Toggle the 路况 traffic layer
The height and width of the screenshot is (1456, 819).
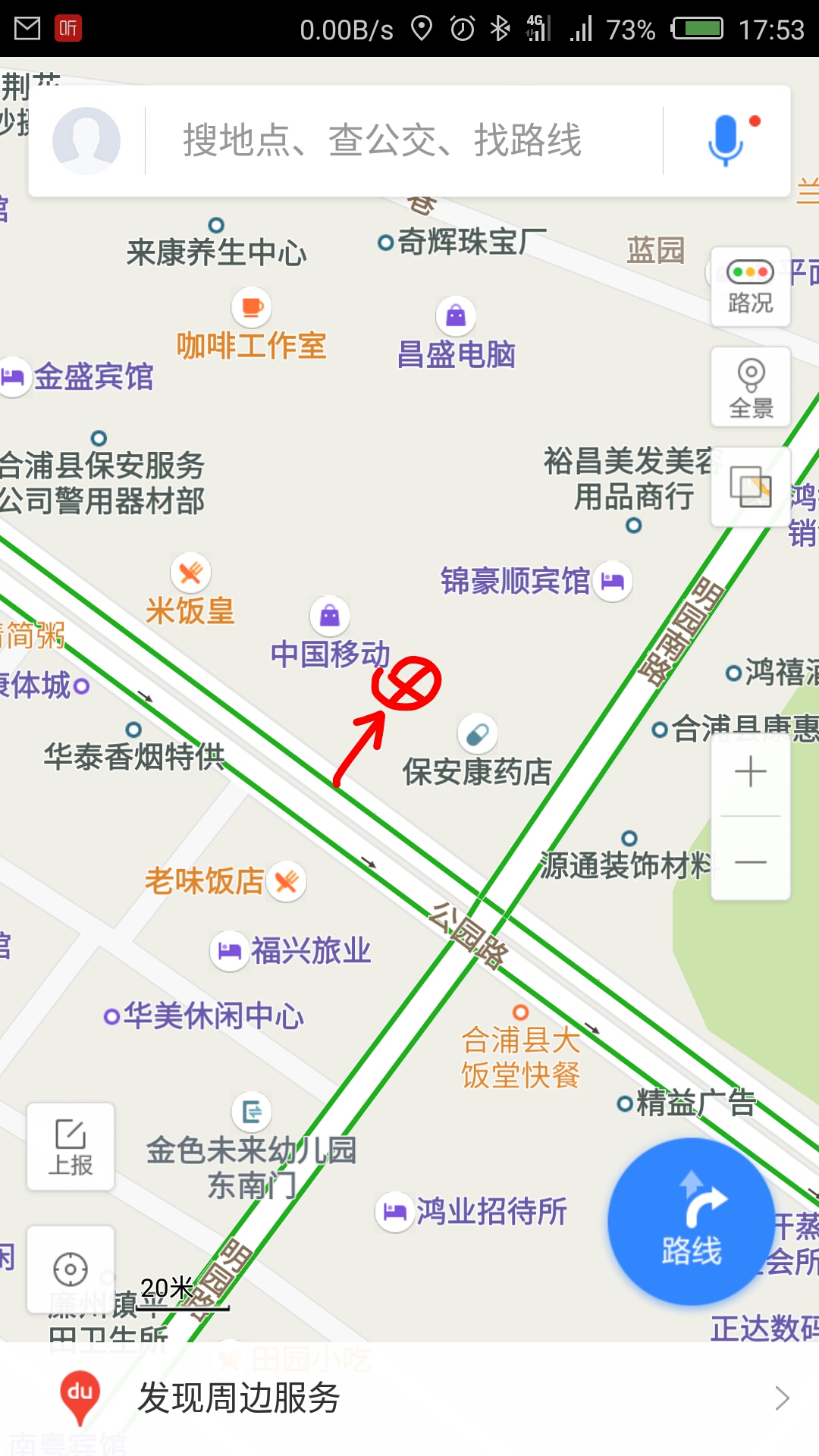click(750, 287)
